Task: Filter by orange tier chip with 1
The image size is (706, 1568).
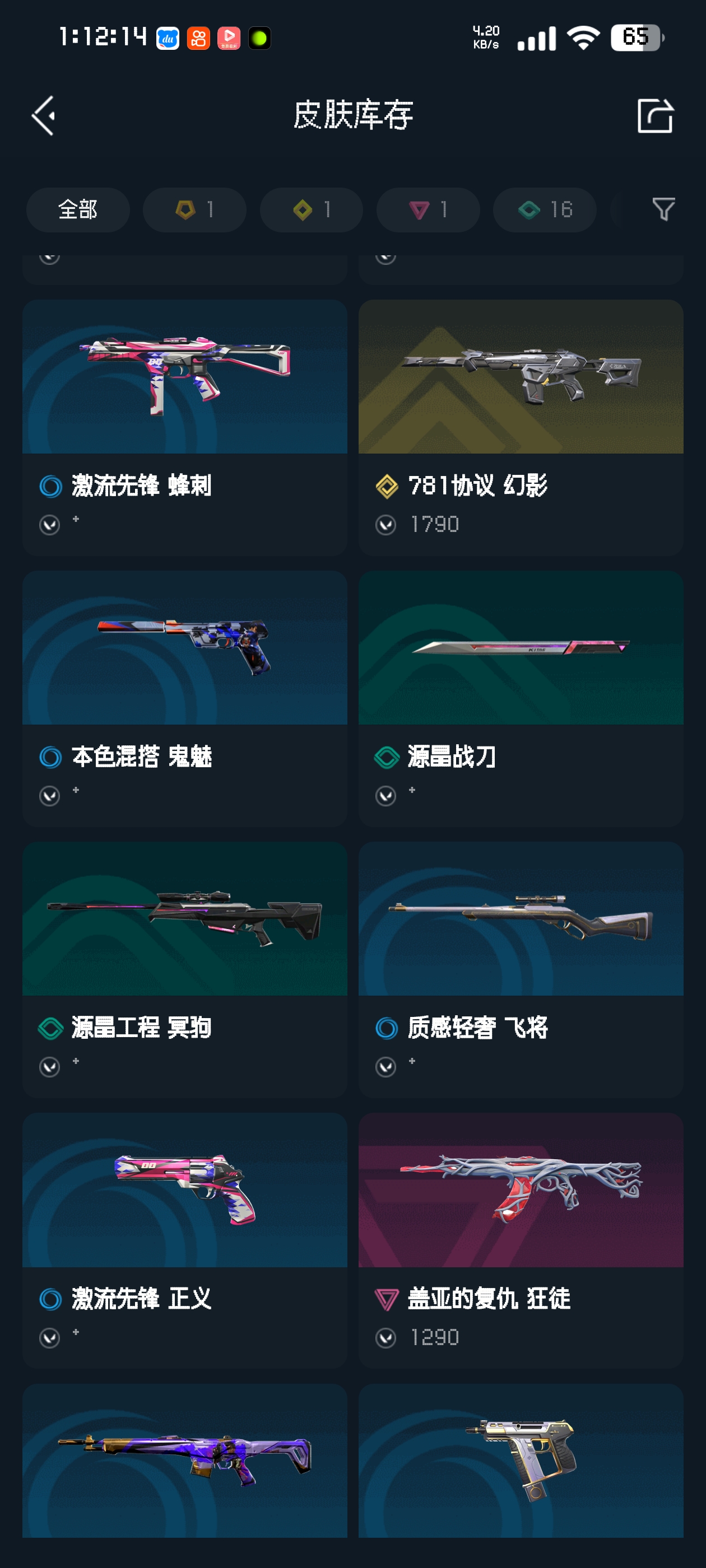Action: pyautogui.click(x=194, y=209)
